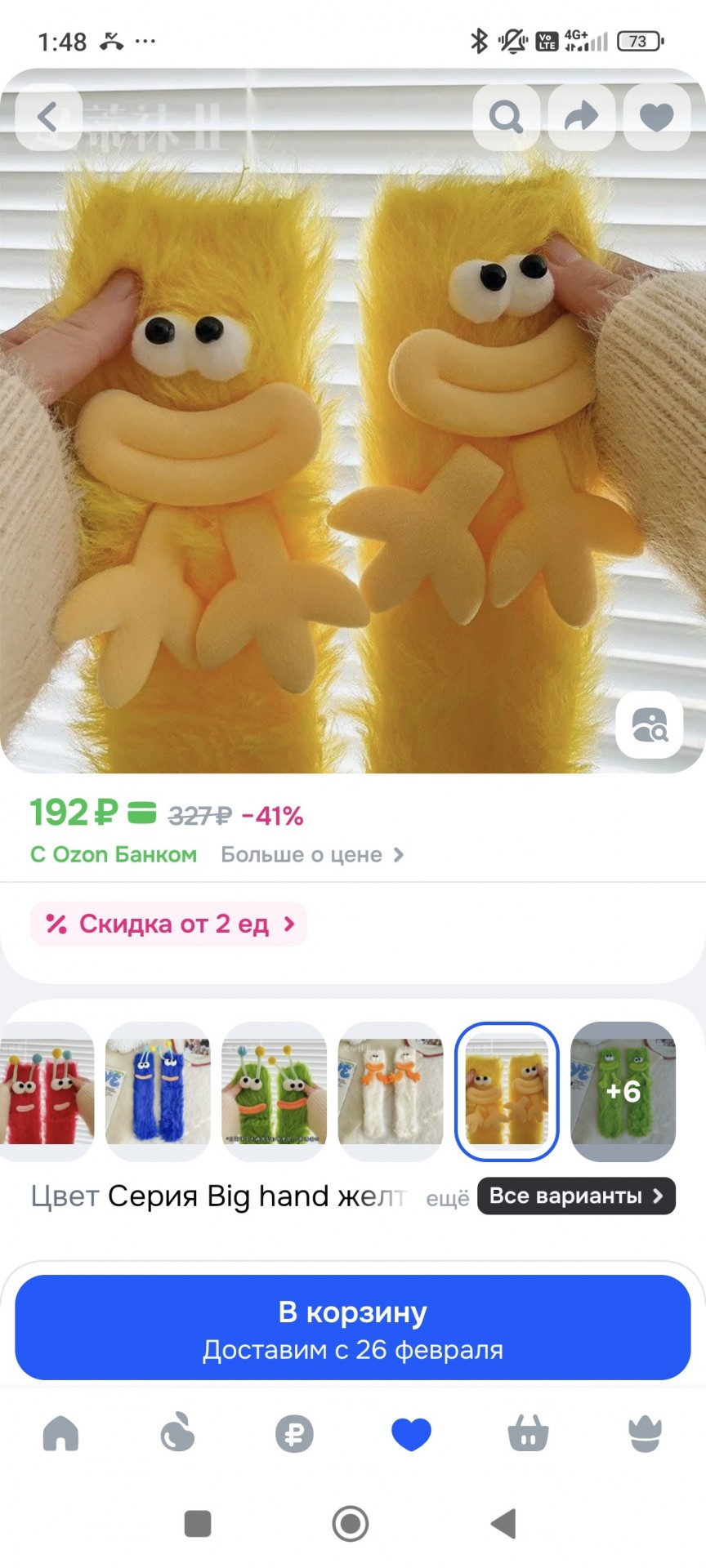Open the shopping basket tab

pos(528,1433)
